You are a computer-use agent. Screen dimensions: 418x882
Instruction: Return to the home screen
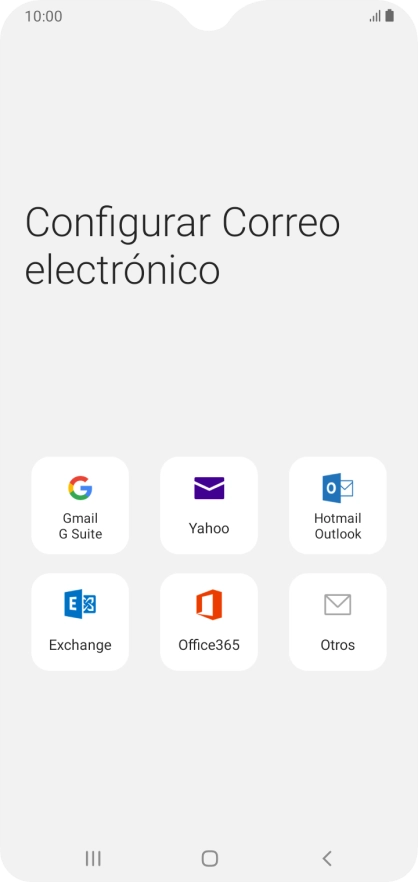(209, 858)
